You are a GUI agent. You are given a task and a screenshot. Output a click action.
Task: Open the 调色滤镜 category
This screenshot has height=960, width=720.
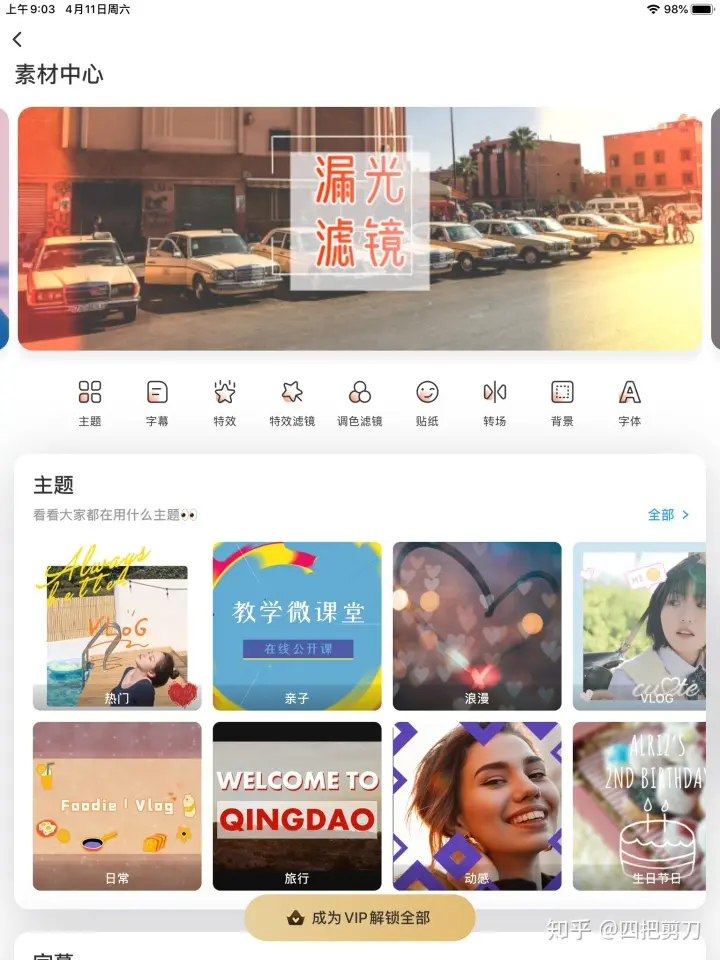(x=360, y=403)
